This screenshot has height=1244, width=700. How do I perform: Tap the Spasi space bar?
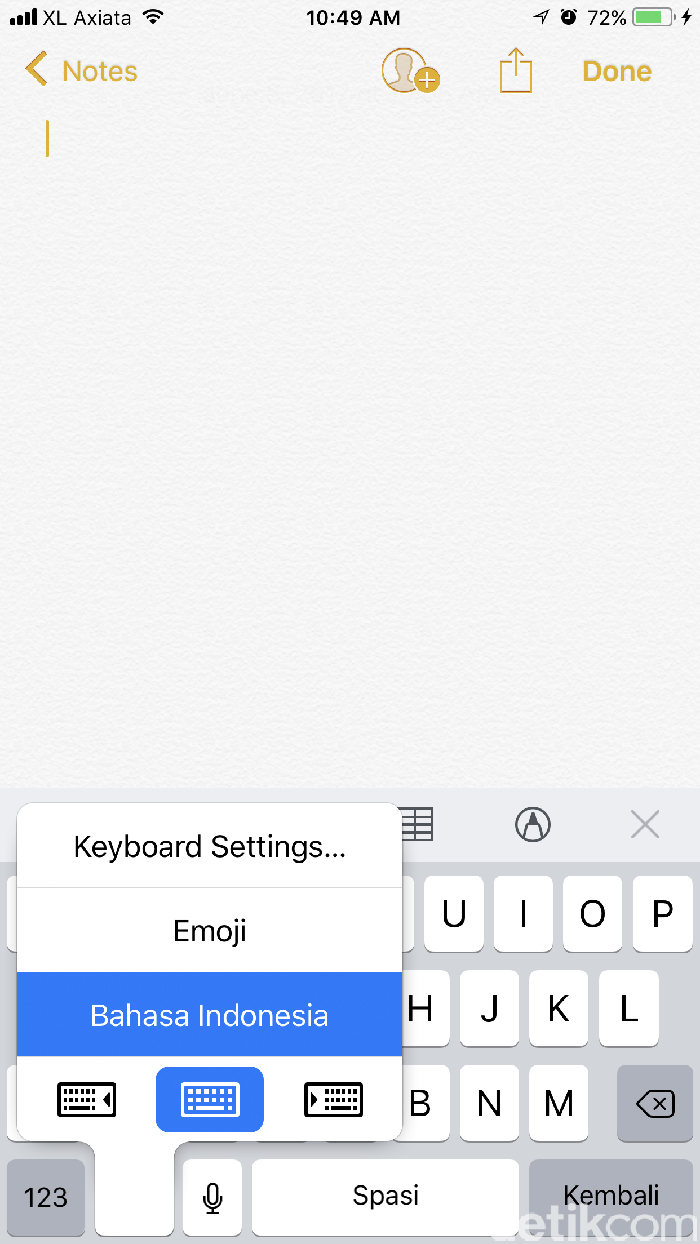click(385, 1196)
